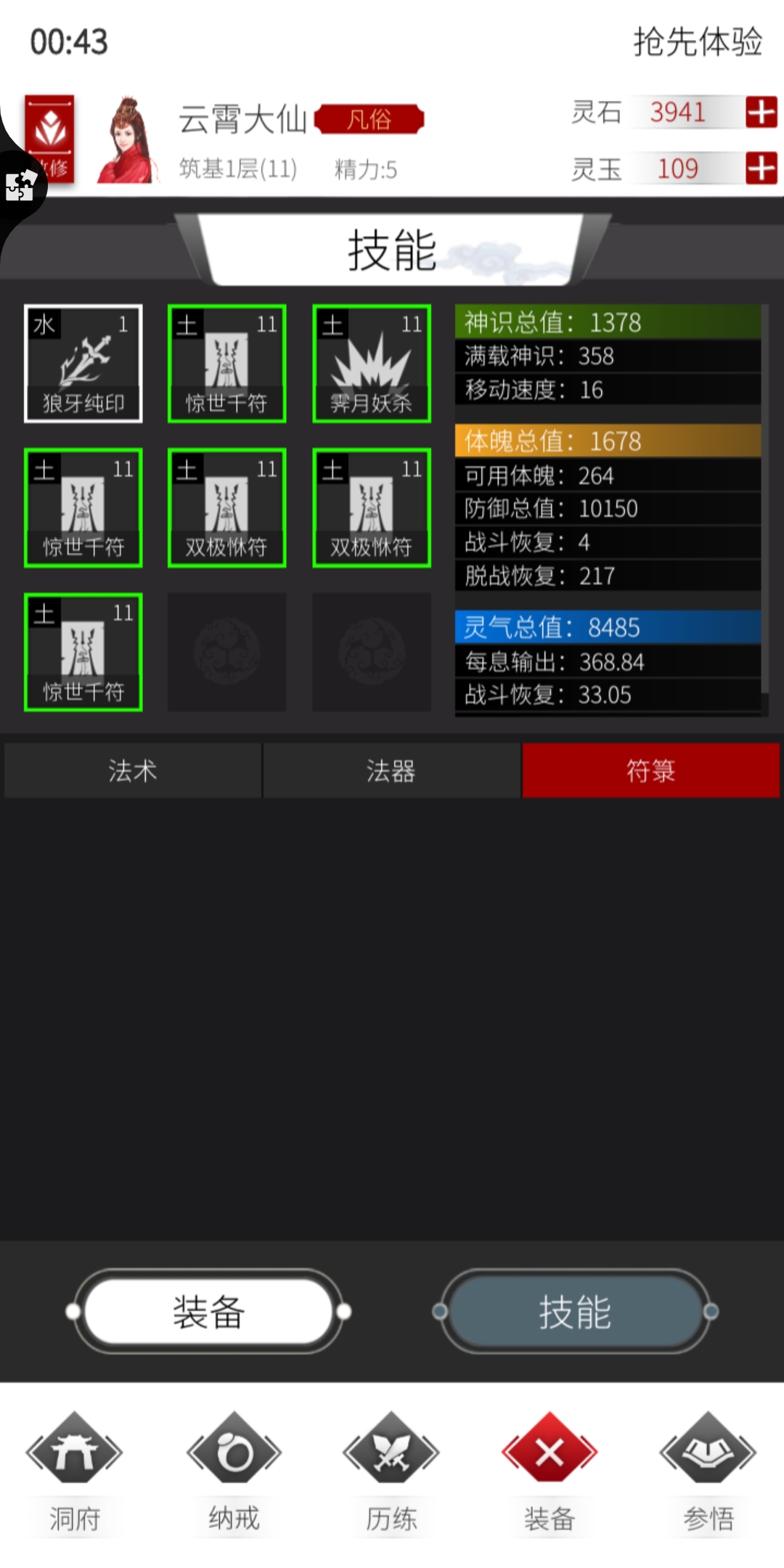Click the first 惊世千符 earth talisman
Image resolution: width=784 pixels, height=1568 pixels.
point(226,363)
